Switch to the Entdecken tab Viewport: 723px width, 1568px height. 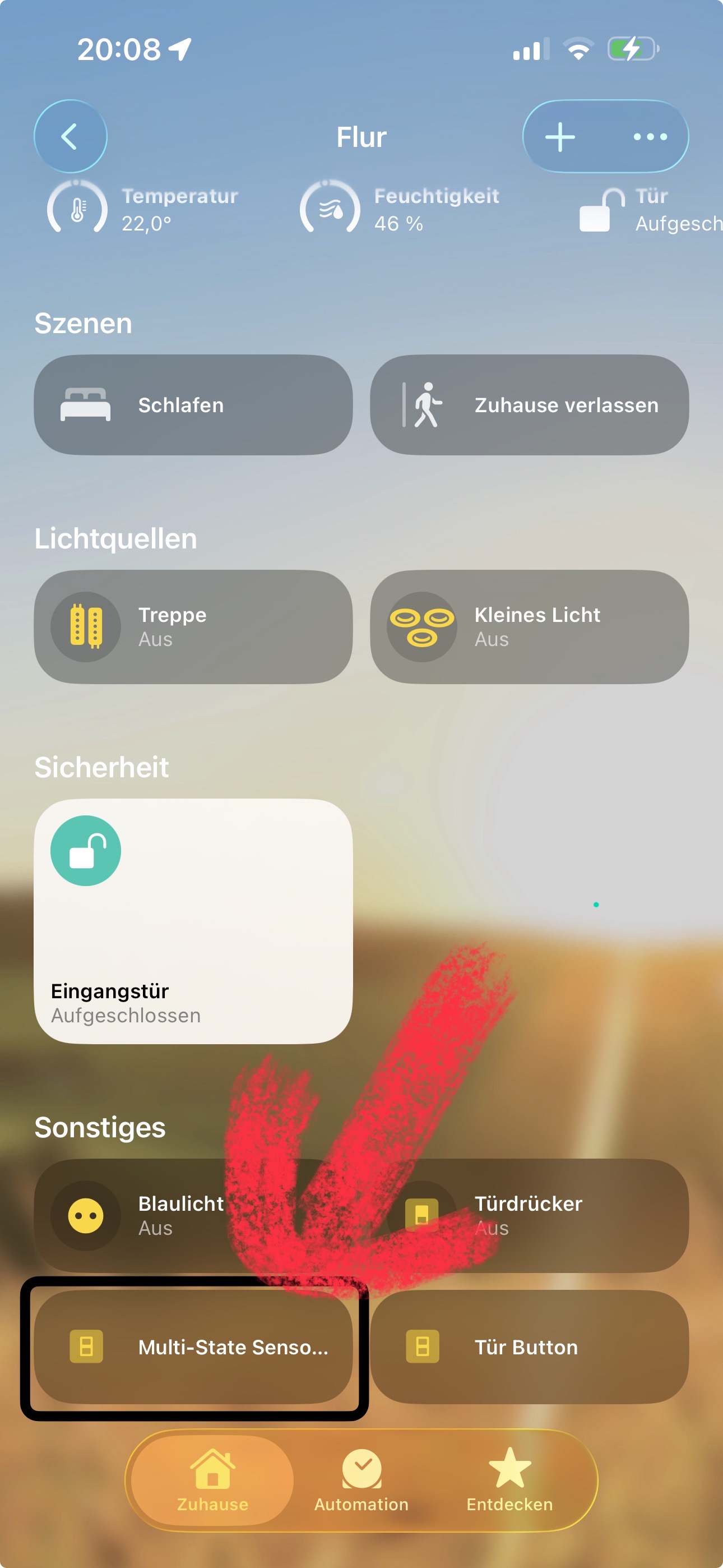509,1480
